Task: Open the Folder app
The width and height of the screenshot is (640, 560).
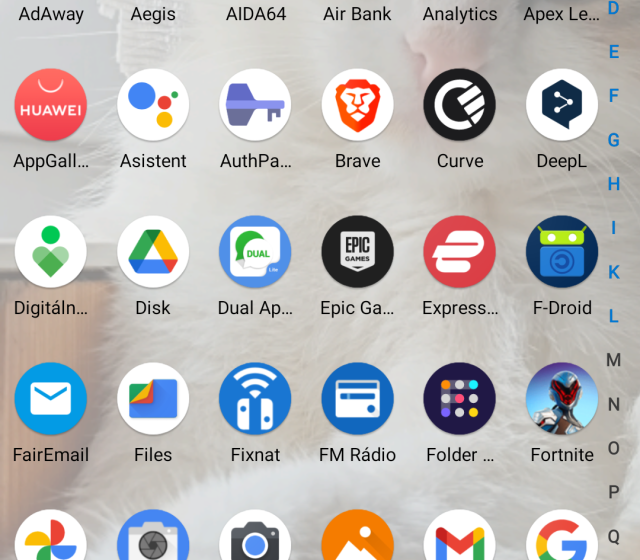Action: (x=460, y=399)
